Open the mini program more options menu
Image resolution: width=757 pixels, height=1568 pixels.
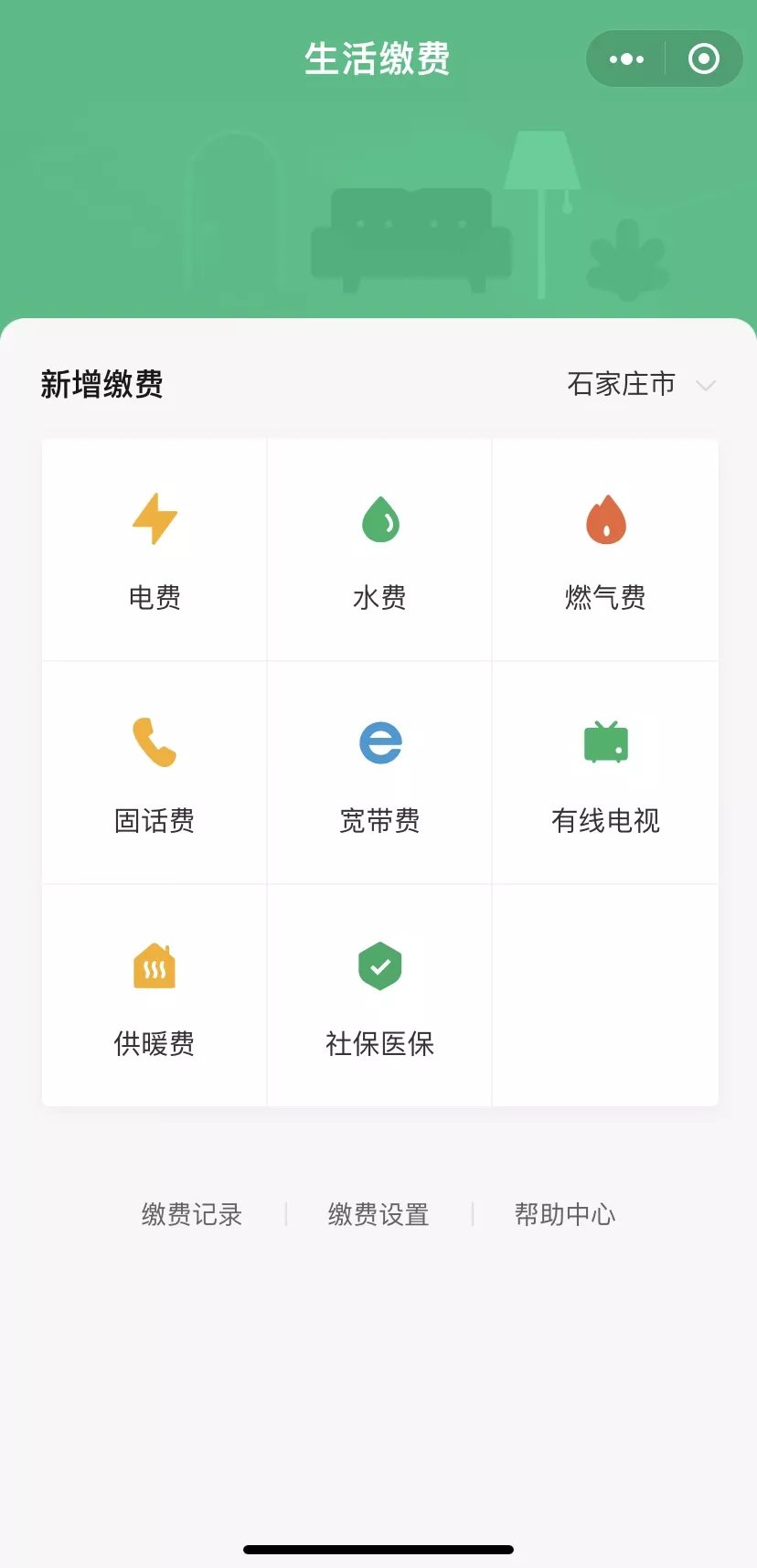pyautogui.click(x=626, y=59)
